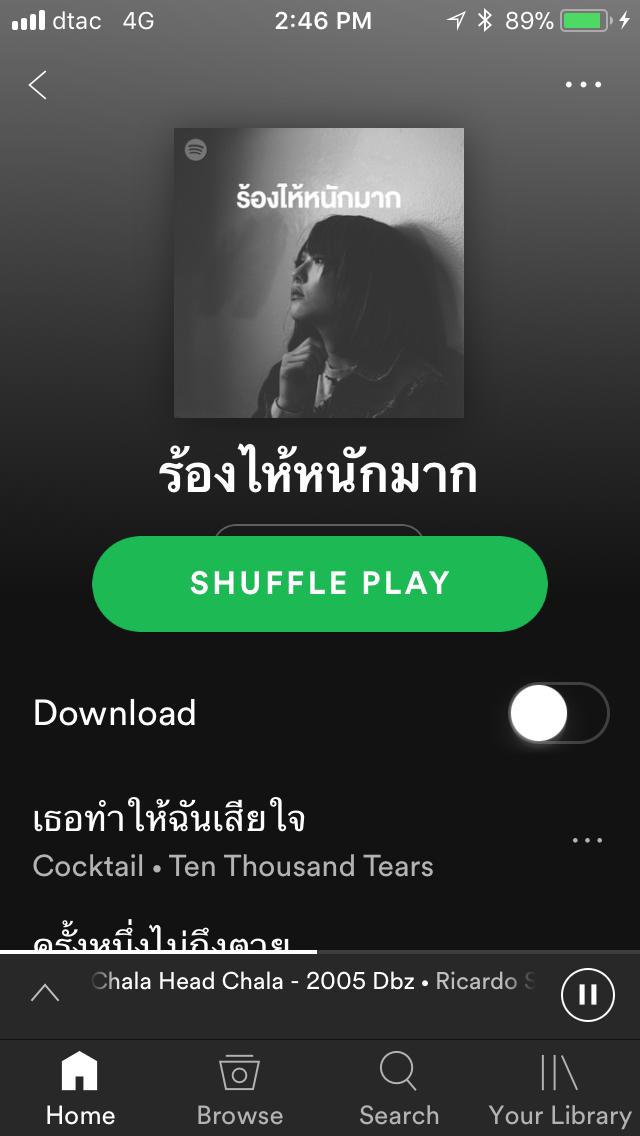Open the Search tab
The height and width of the screenshot is (1136, 640).
(x=399, y=1089)
